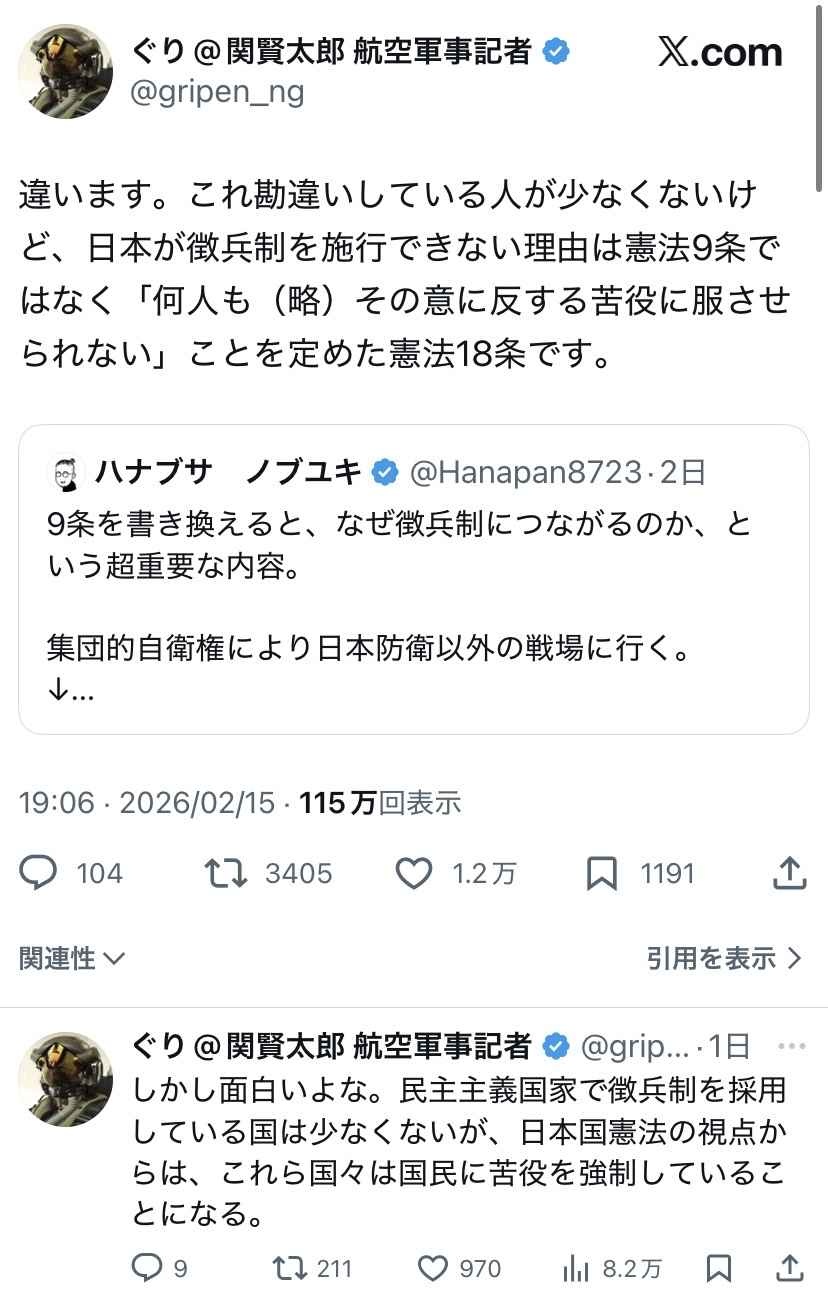Bookmark the follow-up post about 徴兵制
828x1293 pixels.
[x=718, y=1268]
